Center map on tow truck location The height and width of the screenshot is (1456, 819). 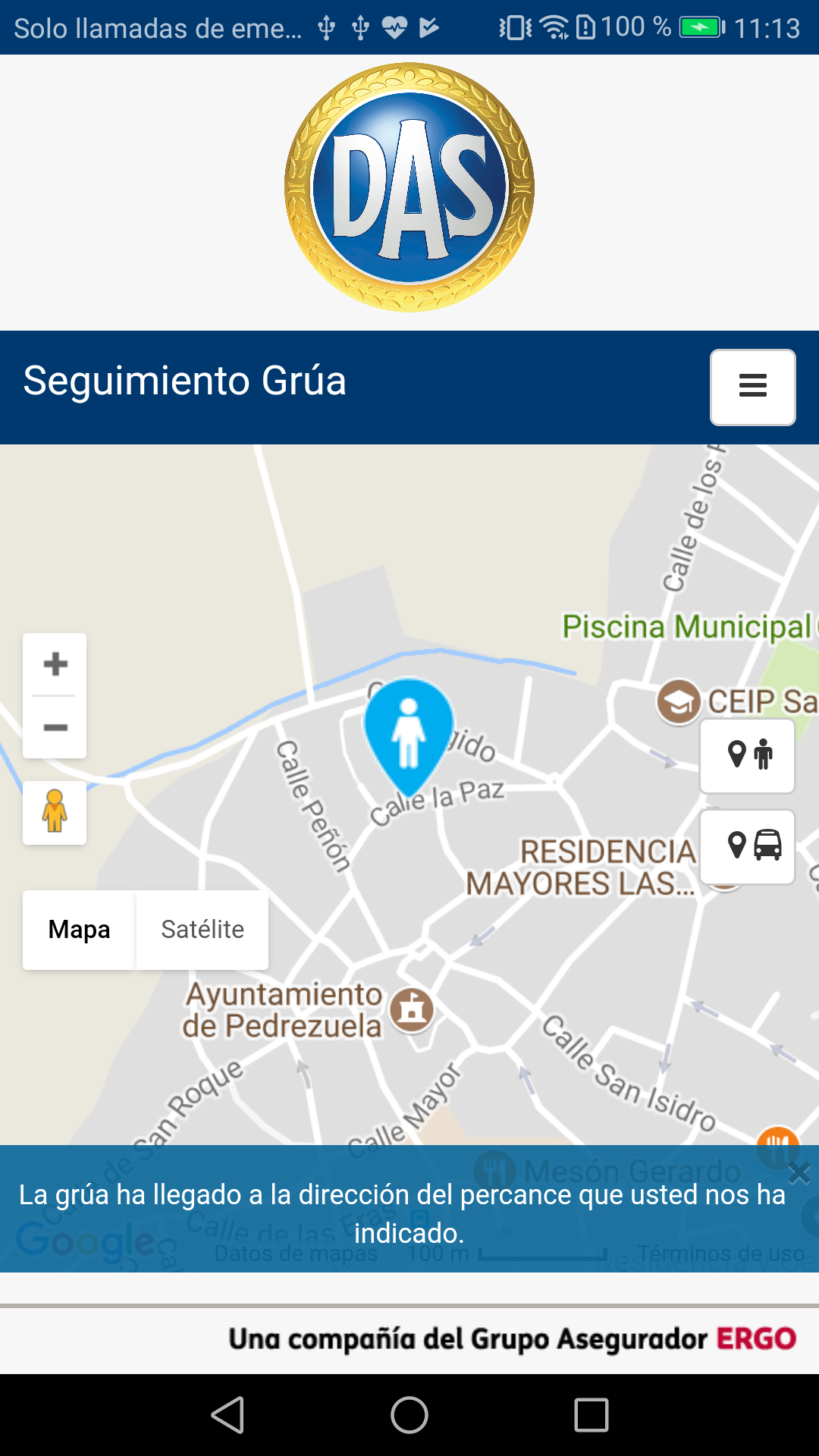point(748,846)
